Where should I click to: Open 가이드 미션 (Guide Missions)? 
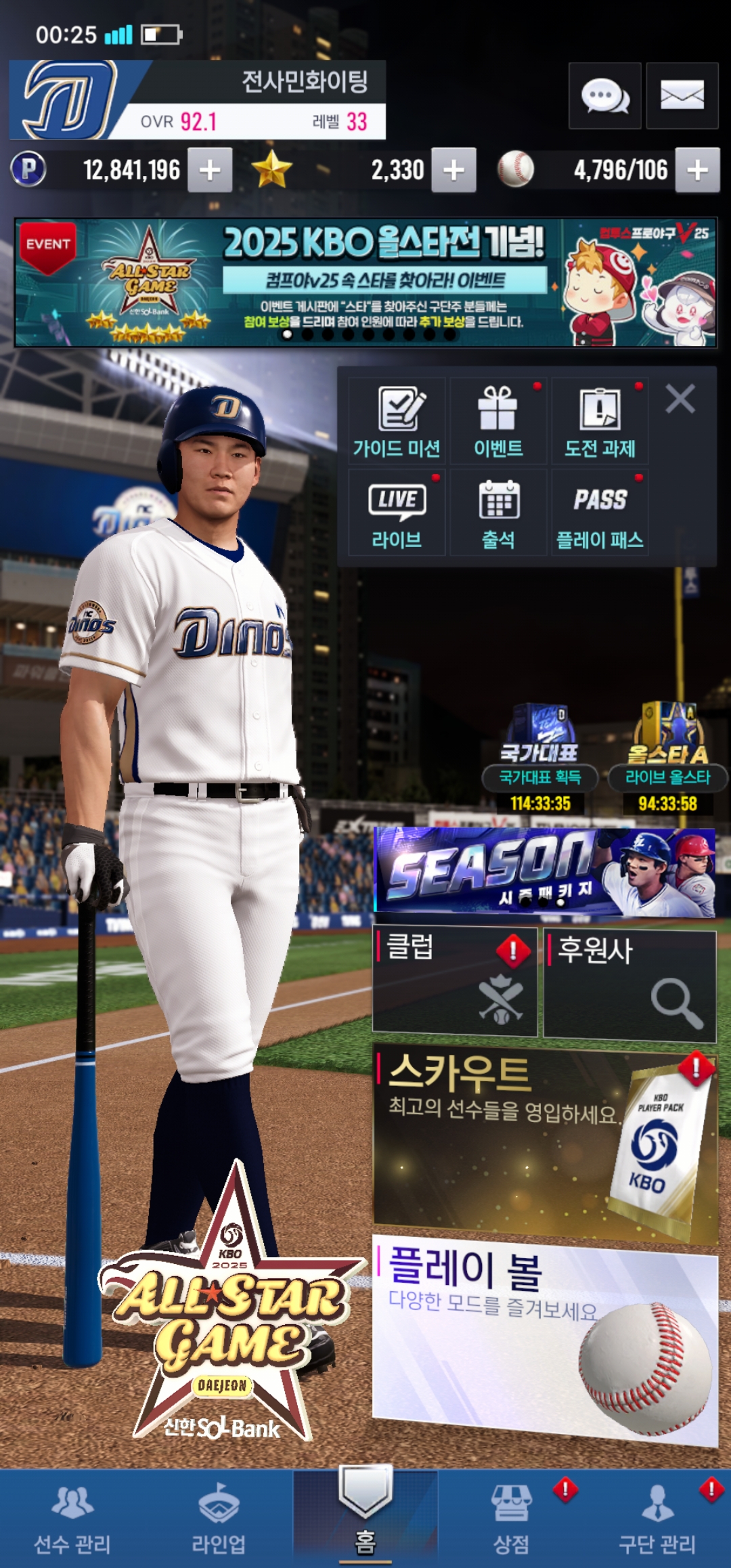[397, 421]
